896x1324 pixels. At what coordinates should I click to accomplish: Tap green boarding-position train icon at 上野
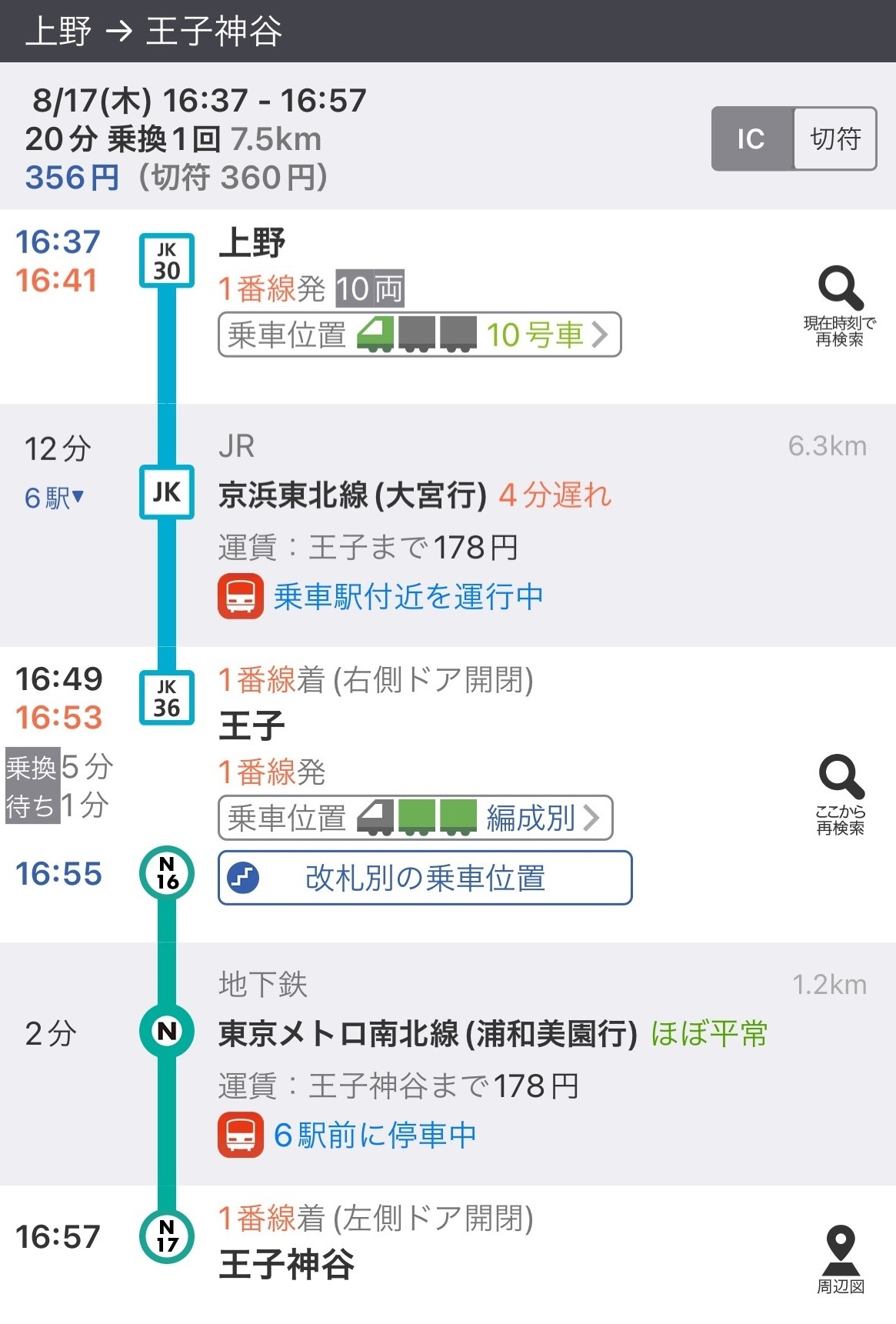click(377, 333)
